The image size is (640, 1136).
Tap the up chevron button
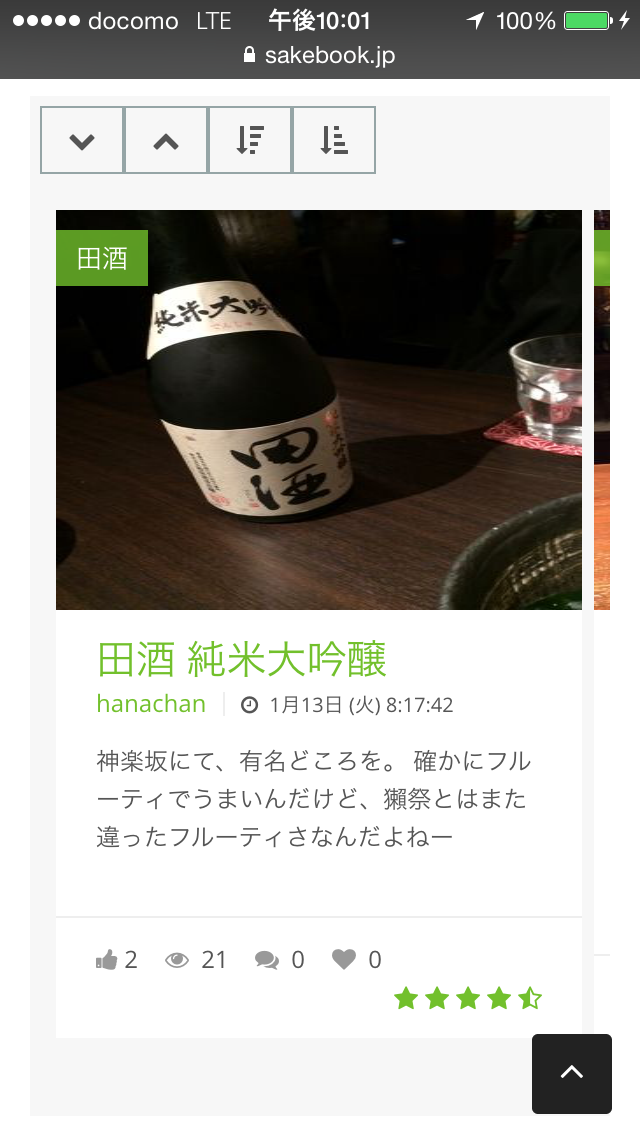pos(166,140)
